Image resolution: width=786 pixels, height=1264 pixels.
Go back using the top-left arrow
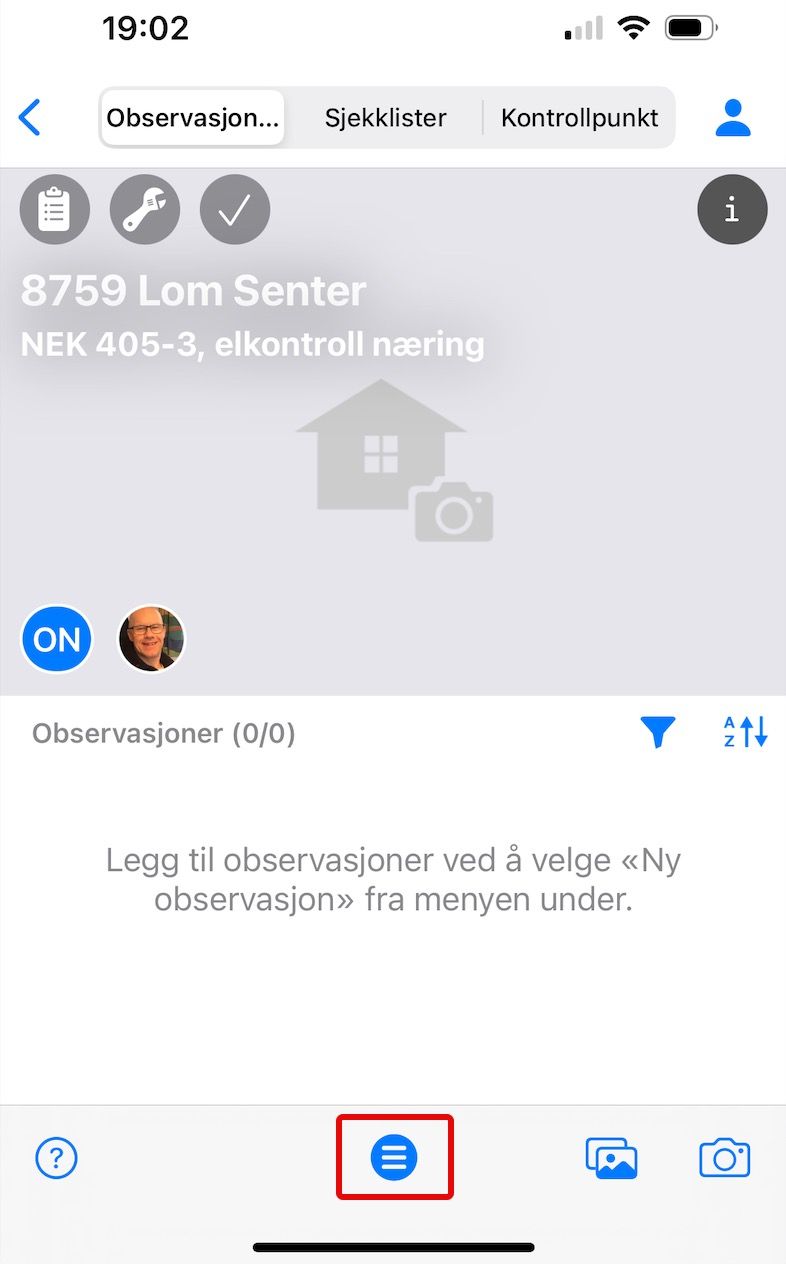click(x=31, y=118)
